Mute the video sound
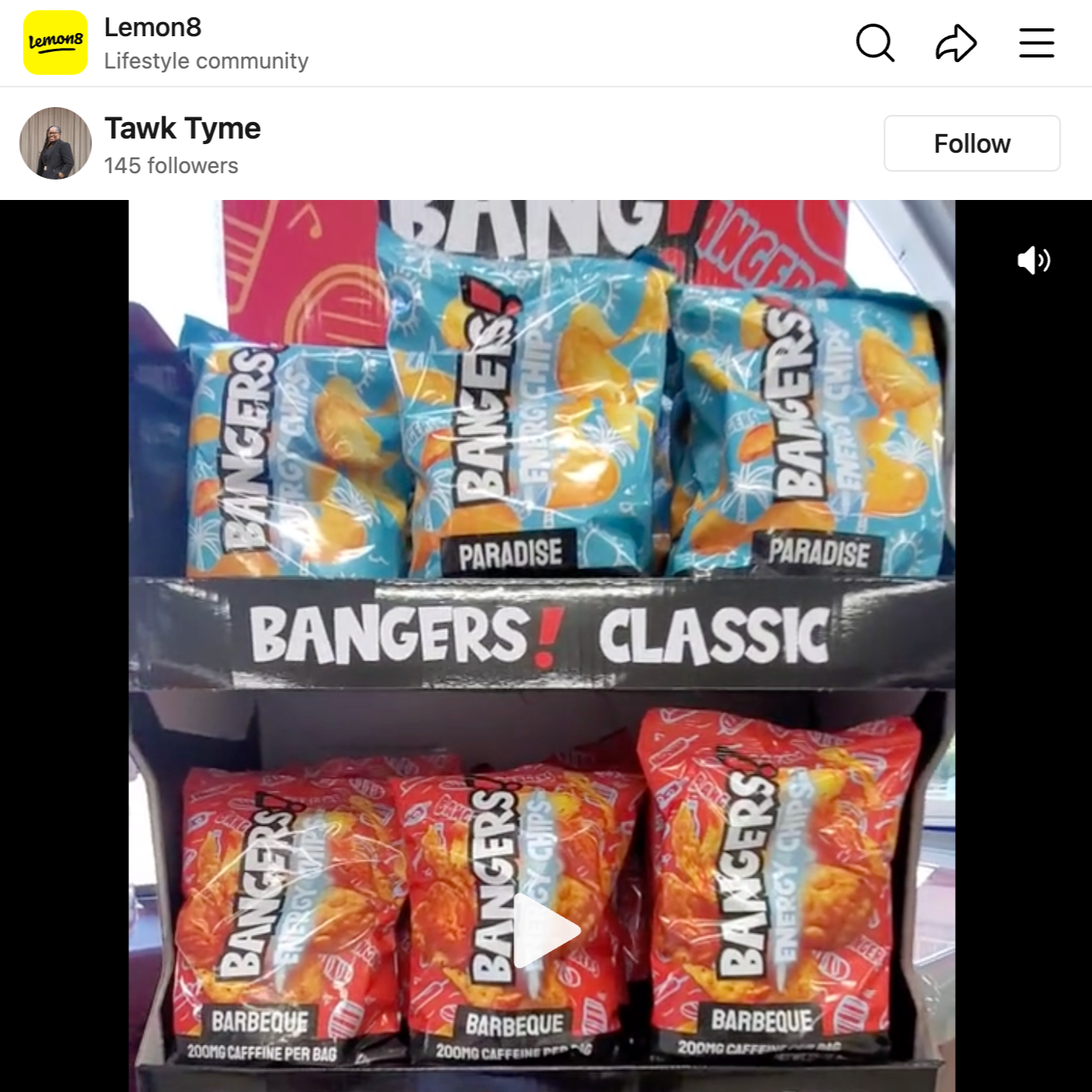This screenshot has width=1092, height=1092. click(1034, 261)
